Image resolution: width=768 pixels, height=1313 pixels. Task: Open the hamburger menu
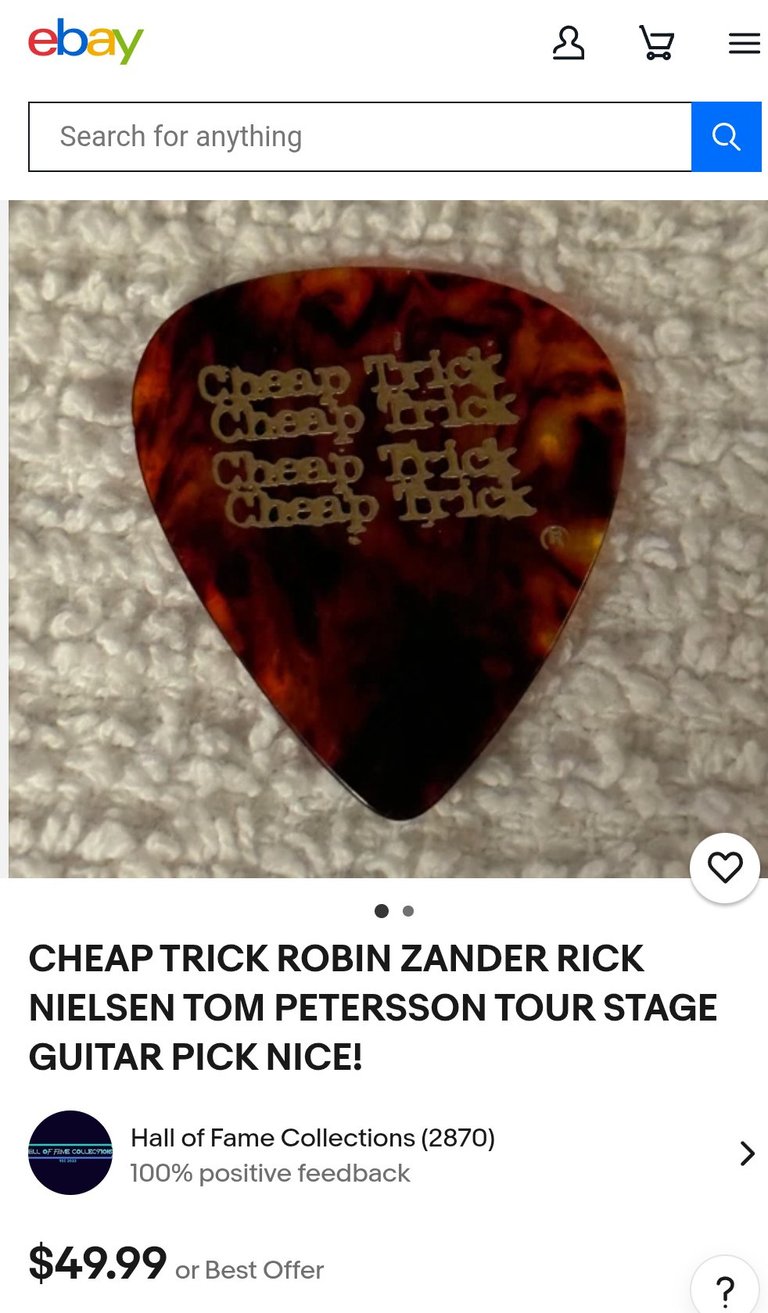[744, 43]
